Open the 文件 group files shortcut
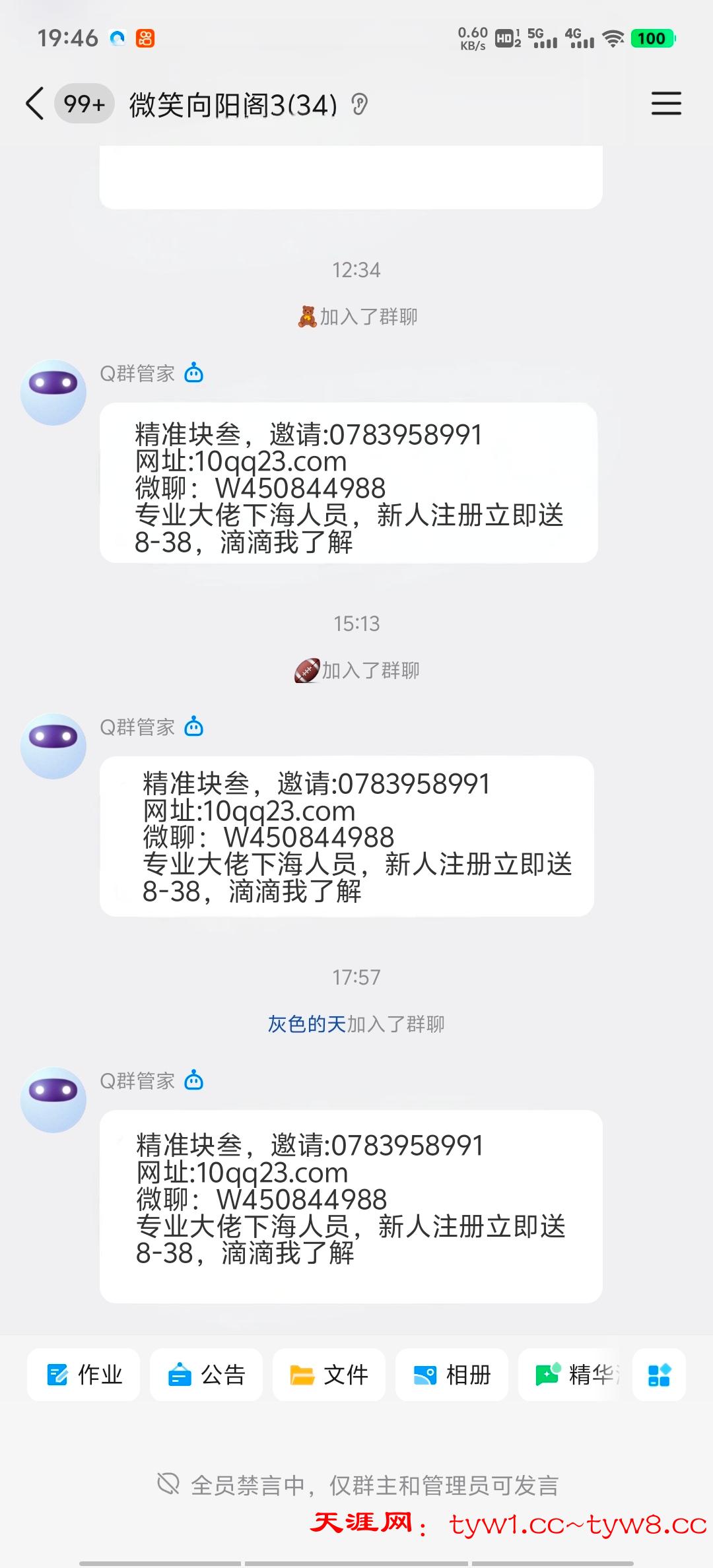The height and width of the screenshot is (1568, 713). click(329, 1375)
